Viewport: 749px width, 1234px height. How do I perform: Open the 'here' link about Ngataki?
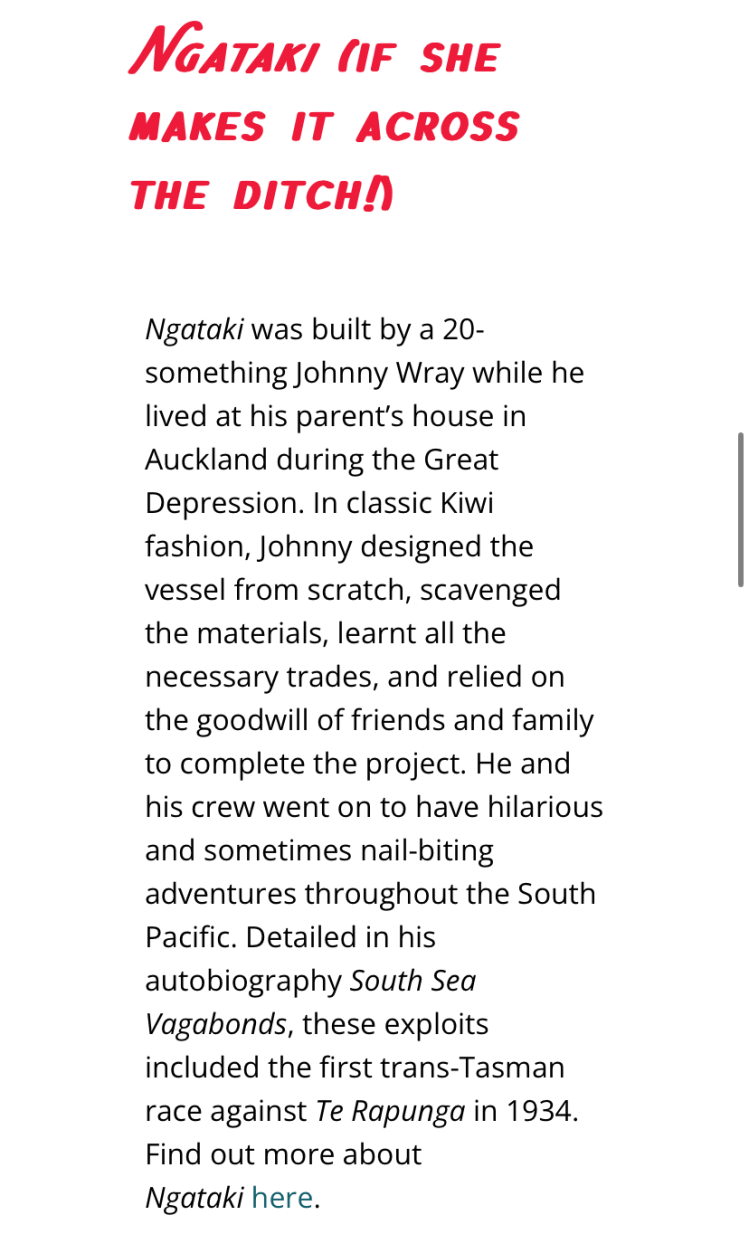point(282,1197)
